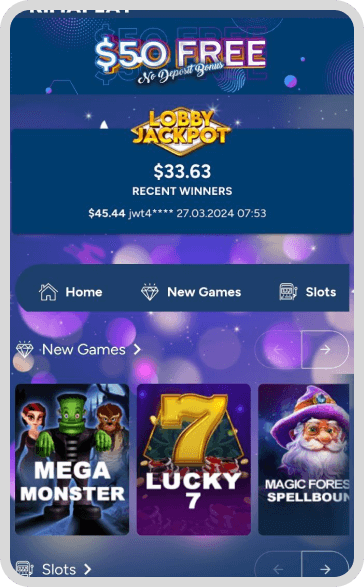Open the Lucky 7 game

tap(194, 459)
